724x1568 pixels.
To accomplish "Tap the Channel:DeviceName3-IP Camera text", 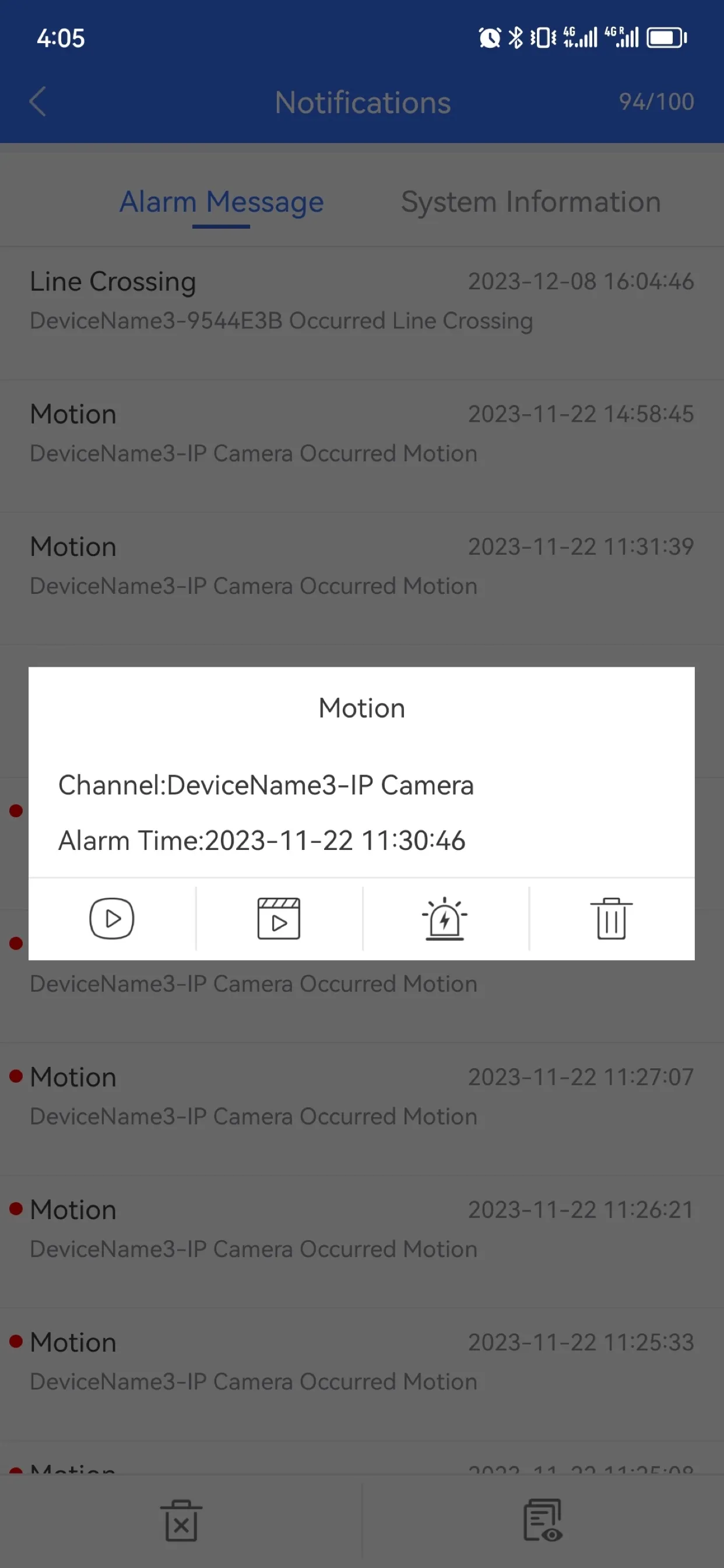I will 265,785.
